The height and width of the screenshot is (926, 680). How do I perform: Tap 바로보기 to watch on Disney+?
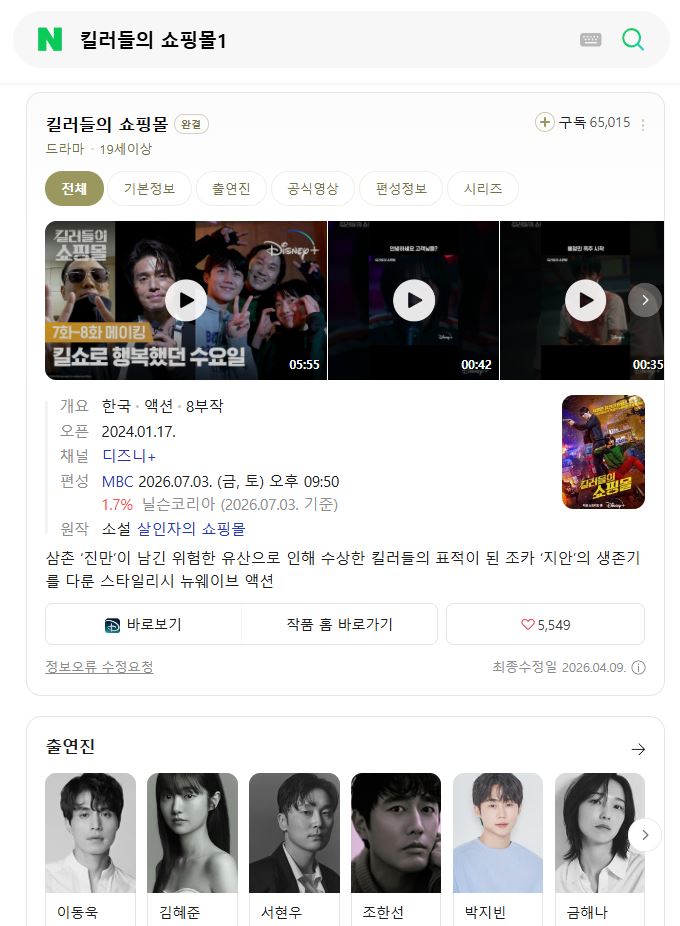pos(144,624)
